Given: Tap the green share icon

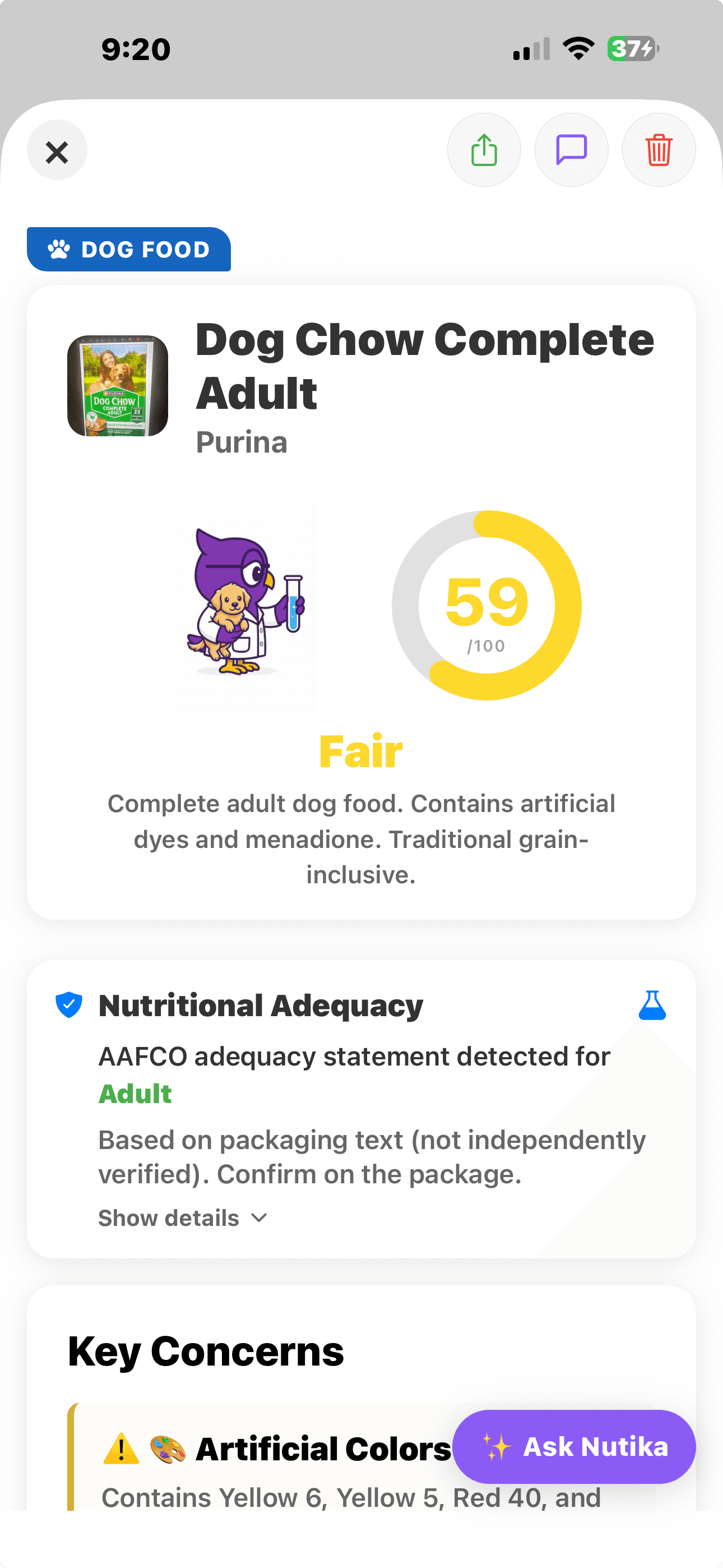Looking at the screenshot, I should [484, 150].
